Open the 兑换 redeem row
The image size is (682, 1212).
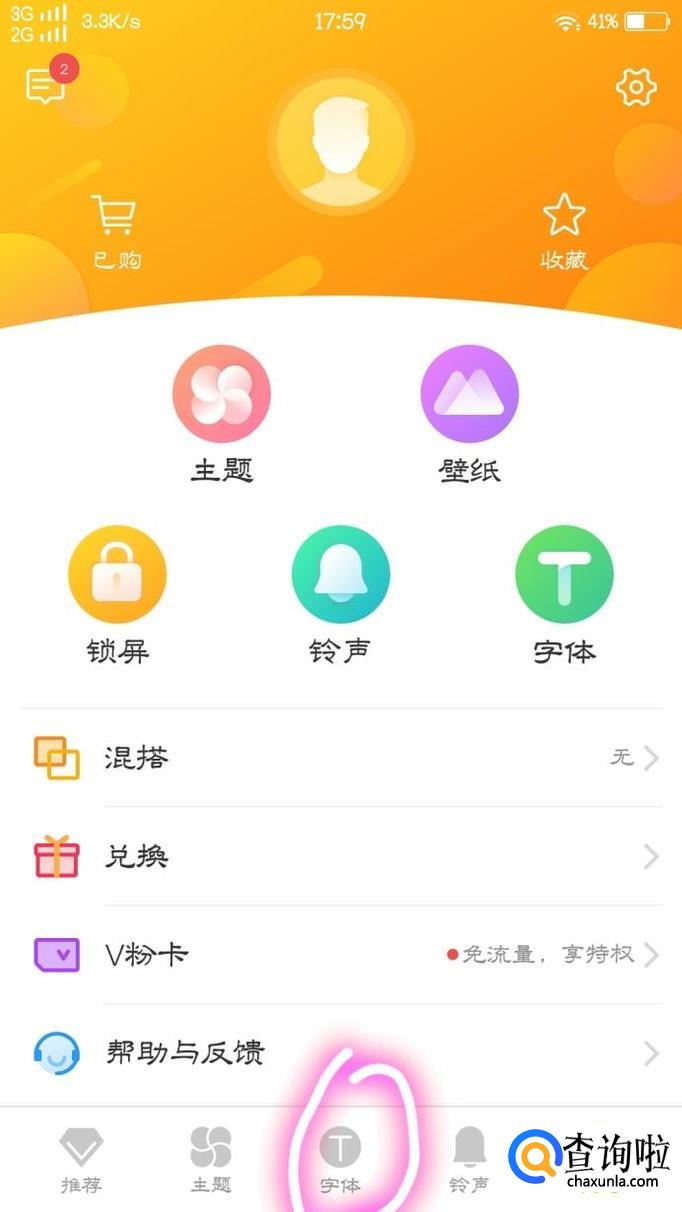pos(341,856)
